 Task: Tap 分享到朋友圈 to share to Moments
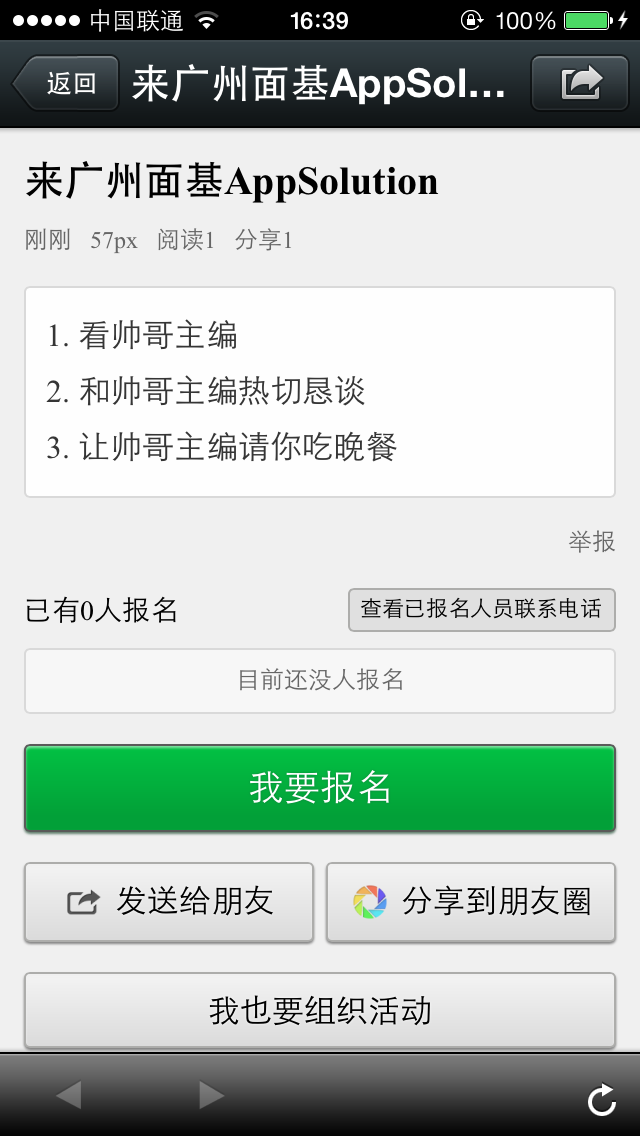[x=471, y=902]
